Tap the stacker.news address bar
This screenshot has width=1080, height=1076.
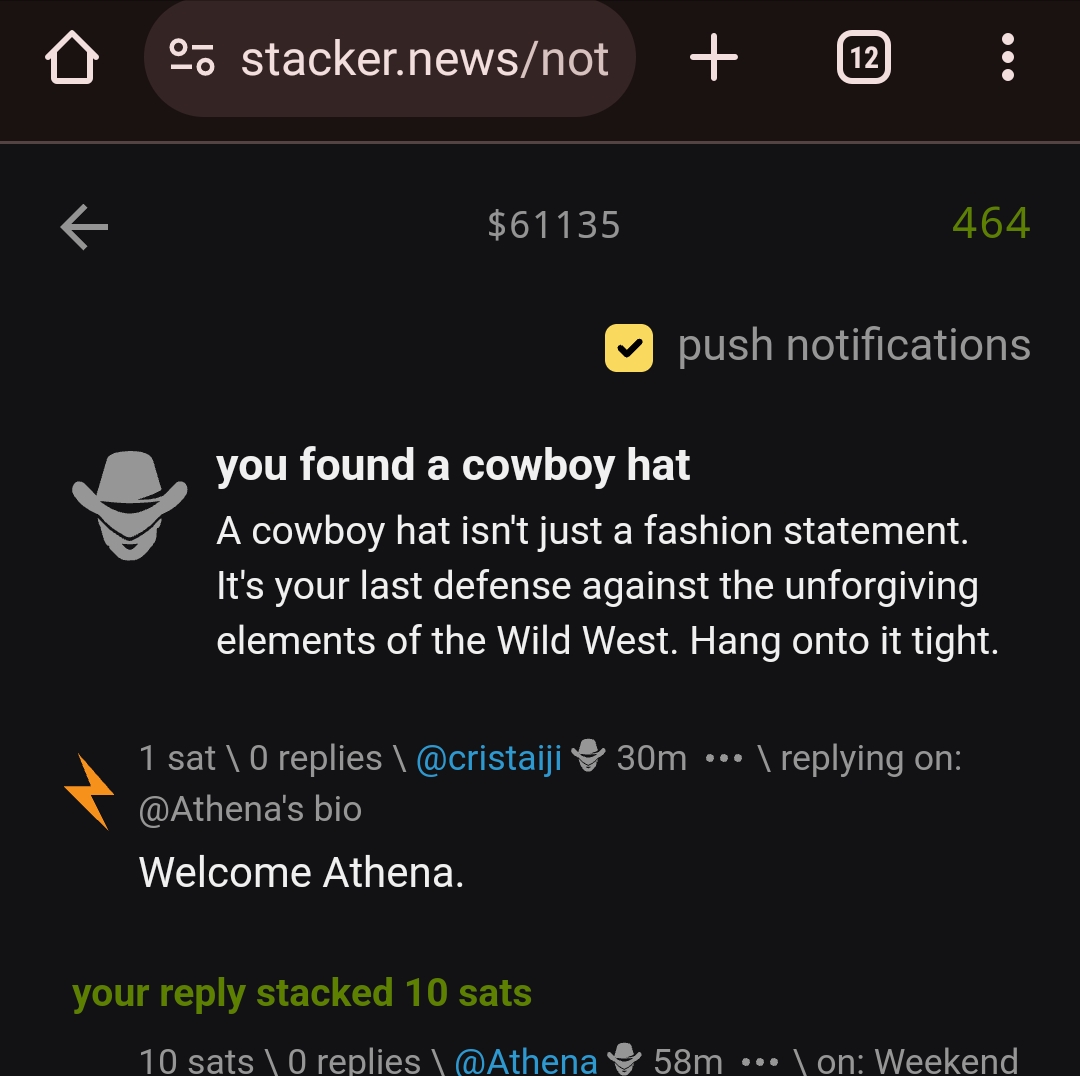(390, 58)
